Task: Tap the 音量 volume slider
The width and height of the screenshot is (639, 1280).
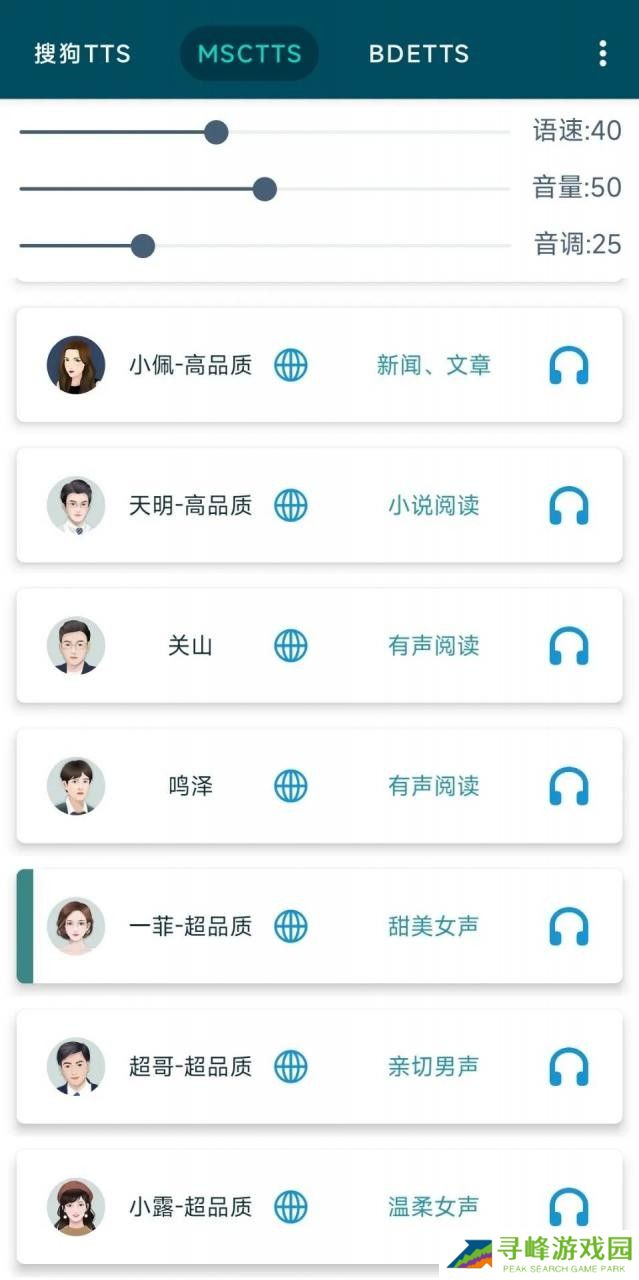Action: (264, 189)
